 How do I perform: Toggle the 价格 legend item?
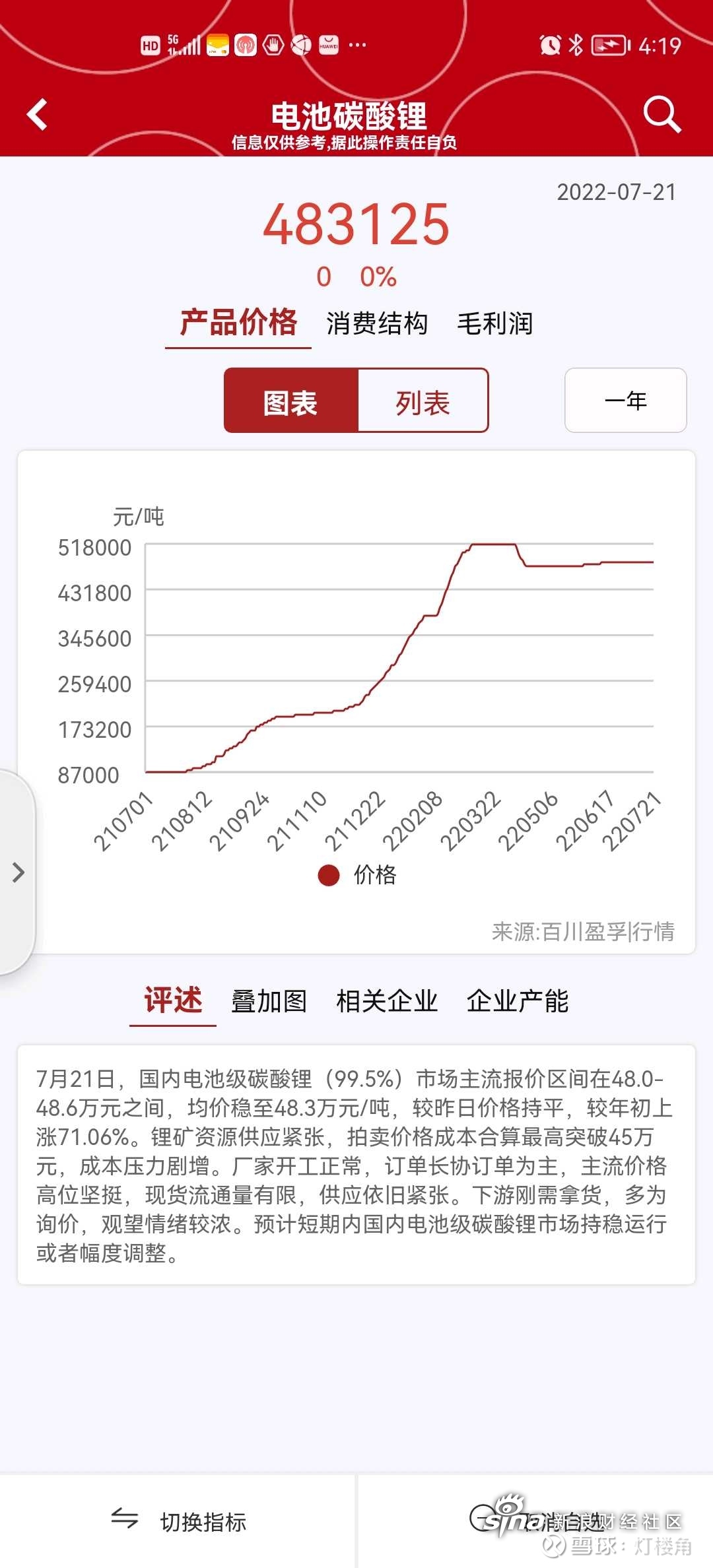[x=357, y=875]
